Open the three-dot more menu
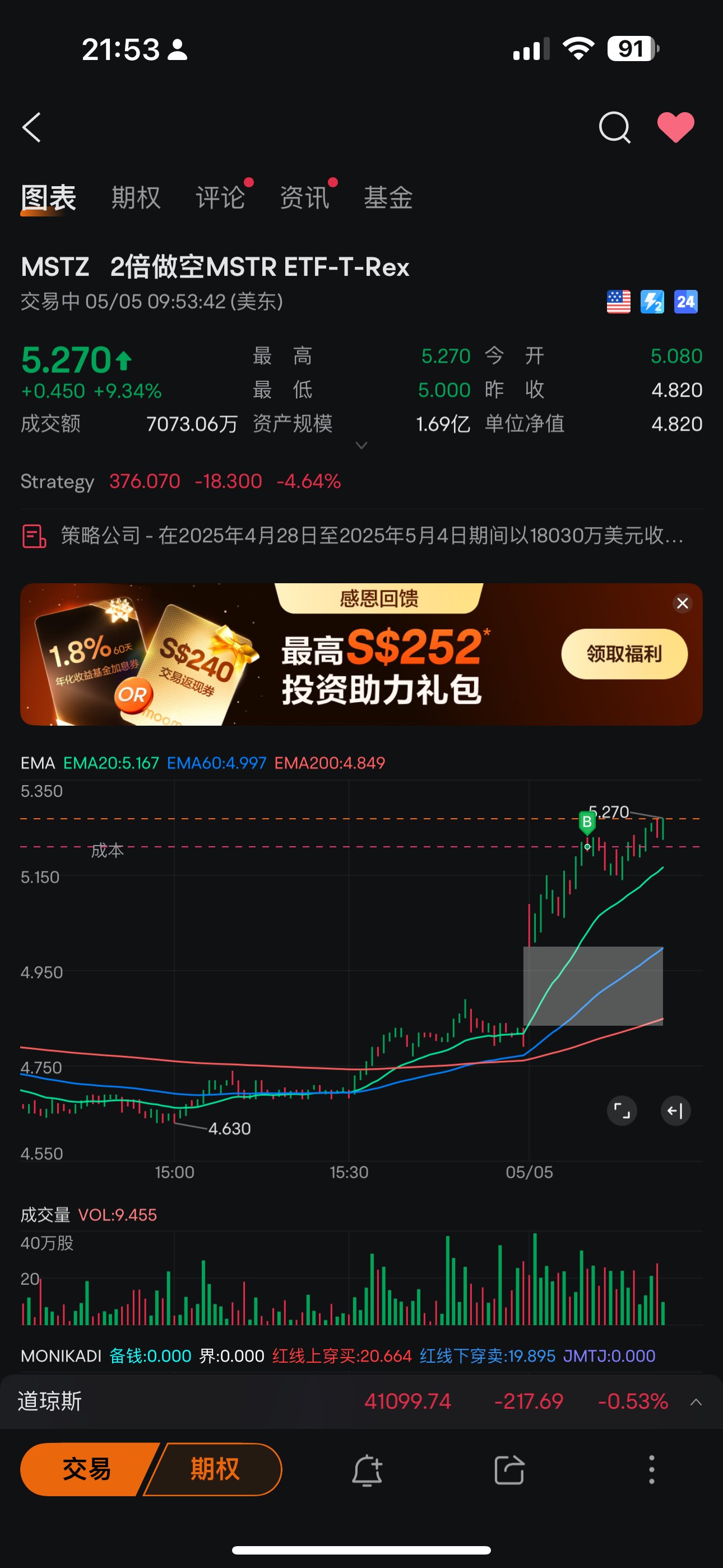The image size is (723, 1568). pos(651,1470)
